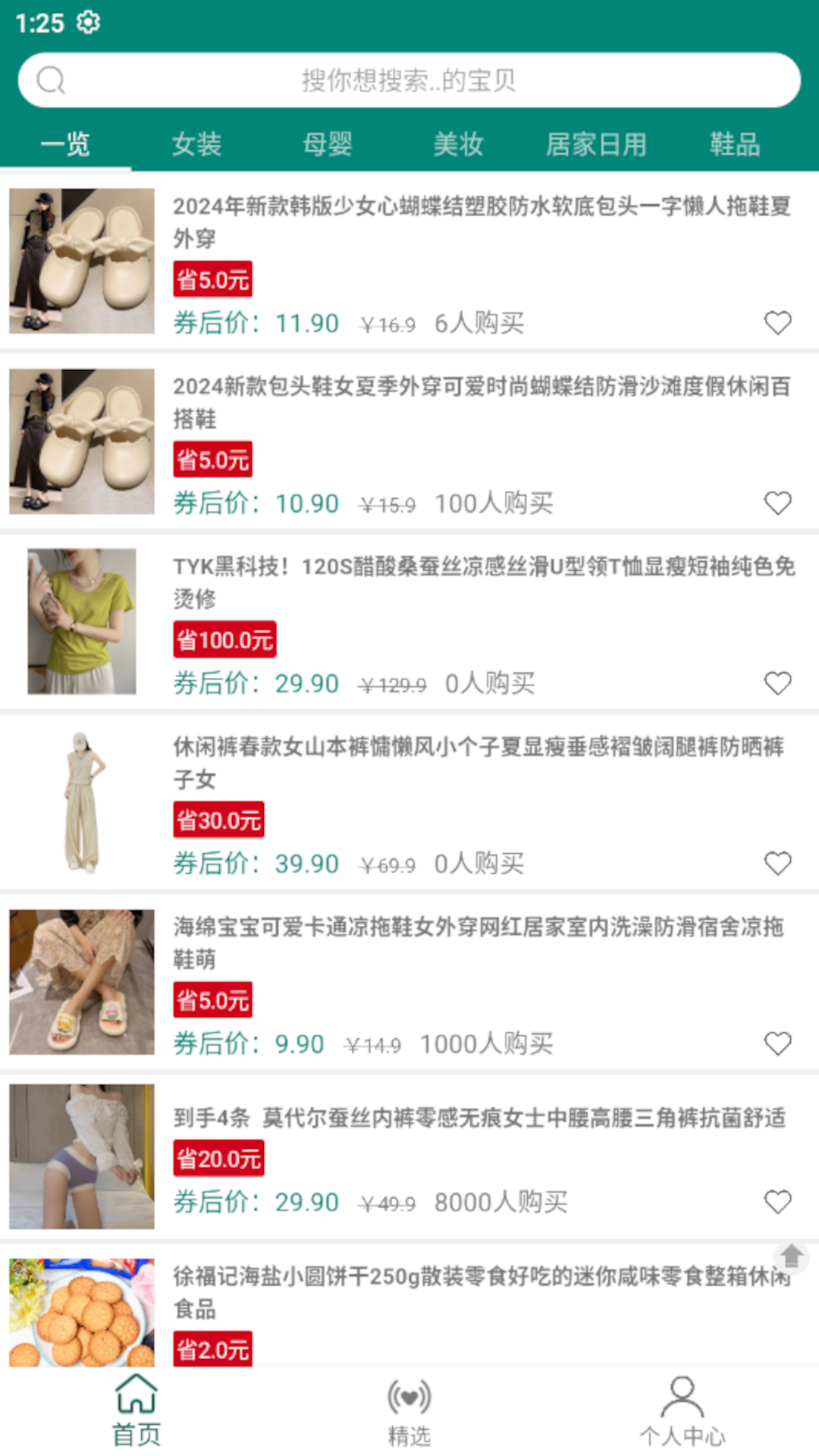Open the 美妆 beauty tab
The width and height of the screenshot is (819, 1456).
[x=458, y=144]
